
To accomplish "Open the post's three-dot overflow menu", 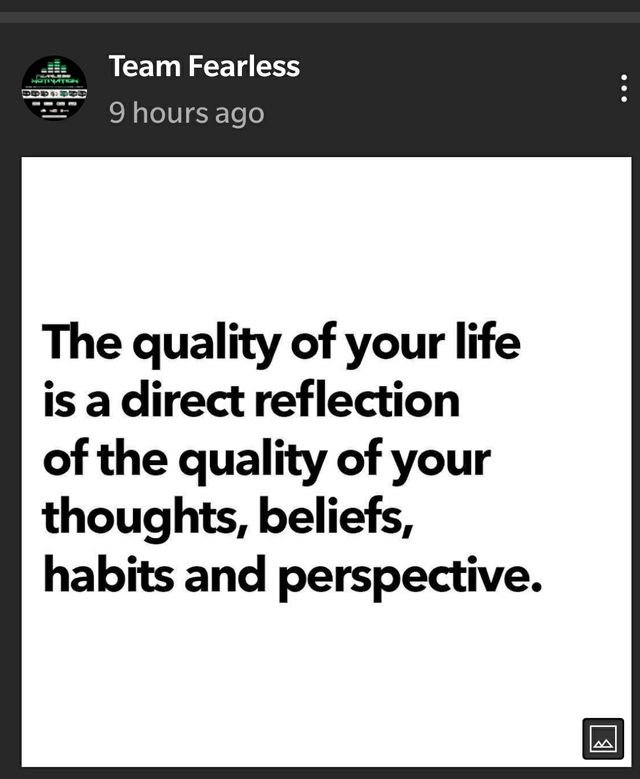I will pyautogui.click(x=623, y=88).
